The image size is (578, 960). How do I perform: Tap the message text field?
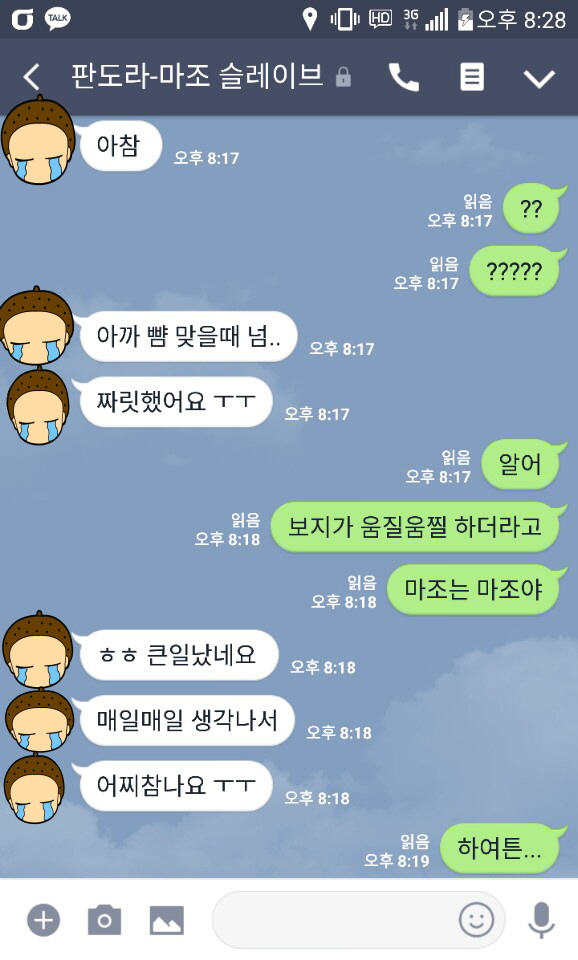334,920
